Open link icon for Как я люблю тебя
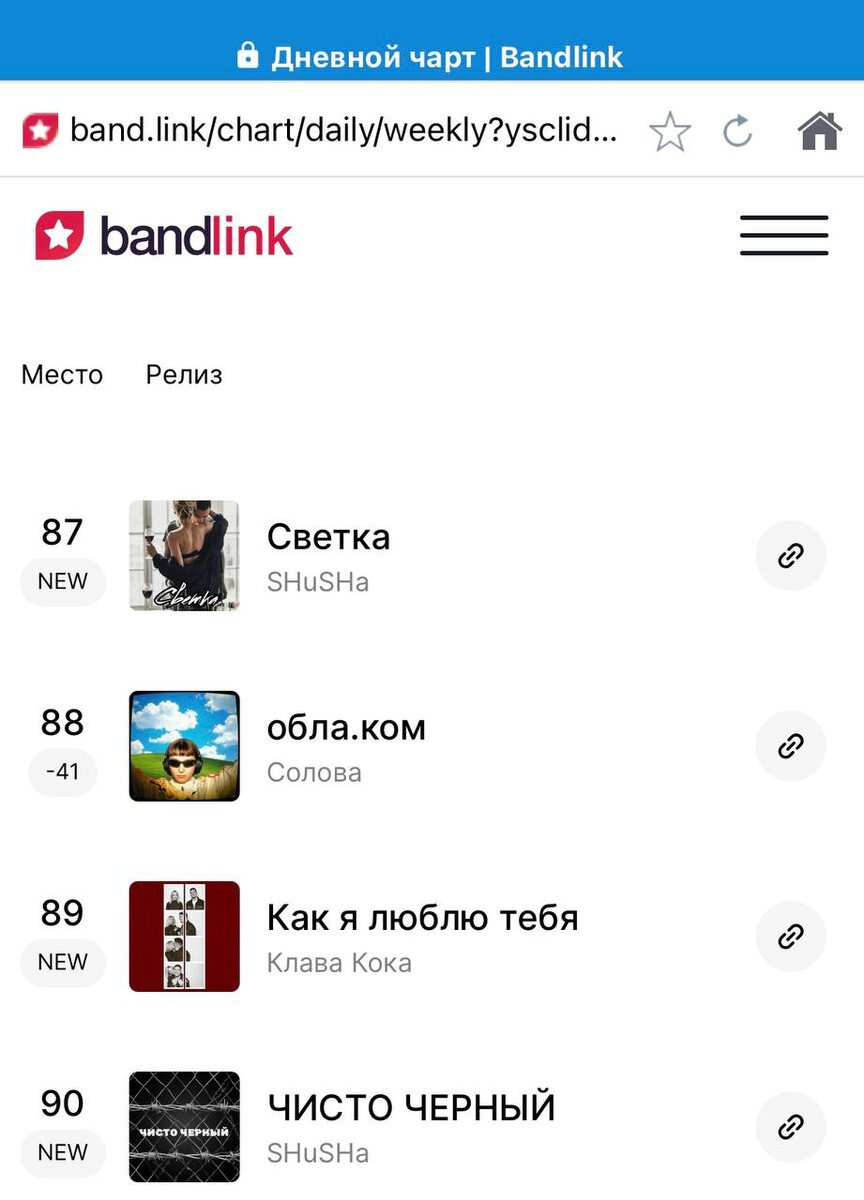 tap(790, 937)
